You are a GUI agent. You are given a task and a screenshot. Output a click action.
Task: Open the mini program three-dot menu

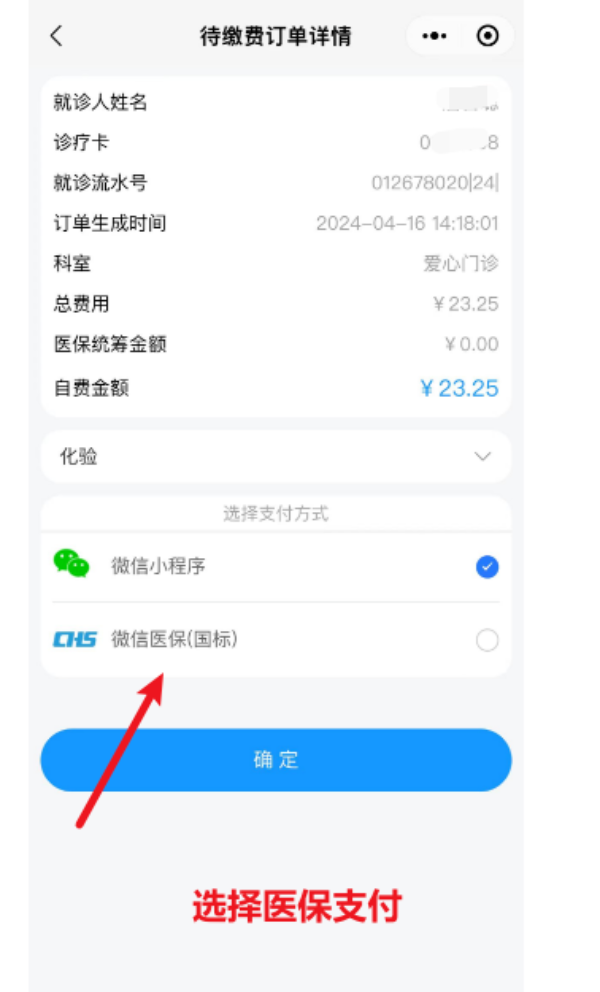[435, 37]
